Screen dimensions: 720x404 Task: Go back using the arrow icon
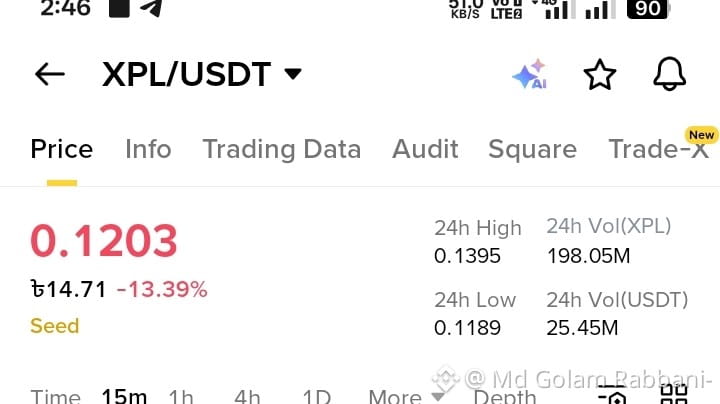pos(49,74)
